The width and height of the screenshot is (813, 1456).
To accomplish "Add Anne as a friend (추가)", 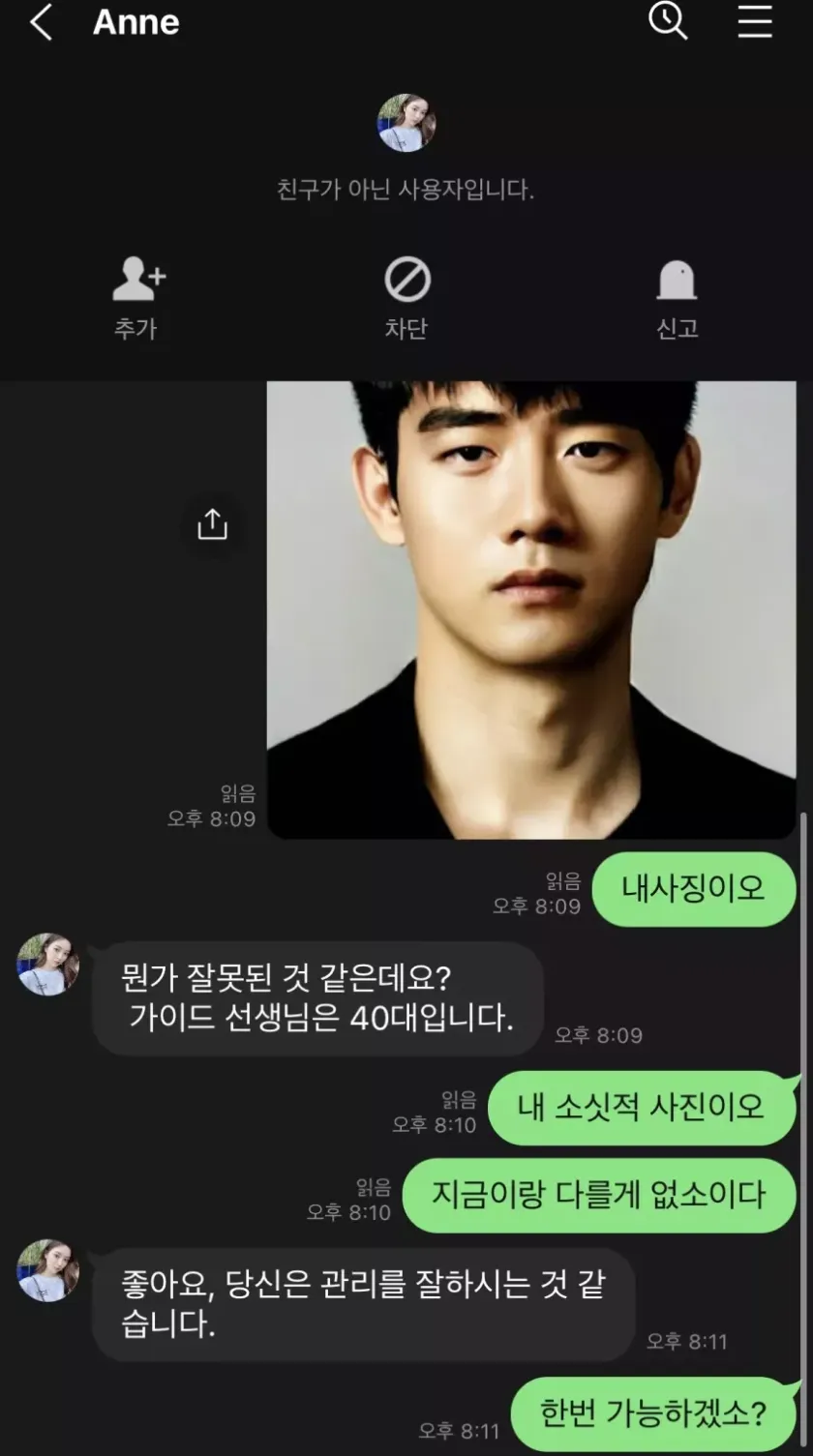I will click(x=136, y=297).
